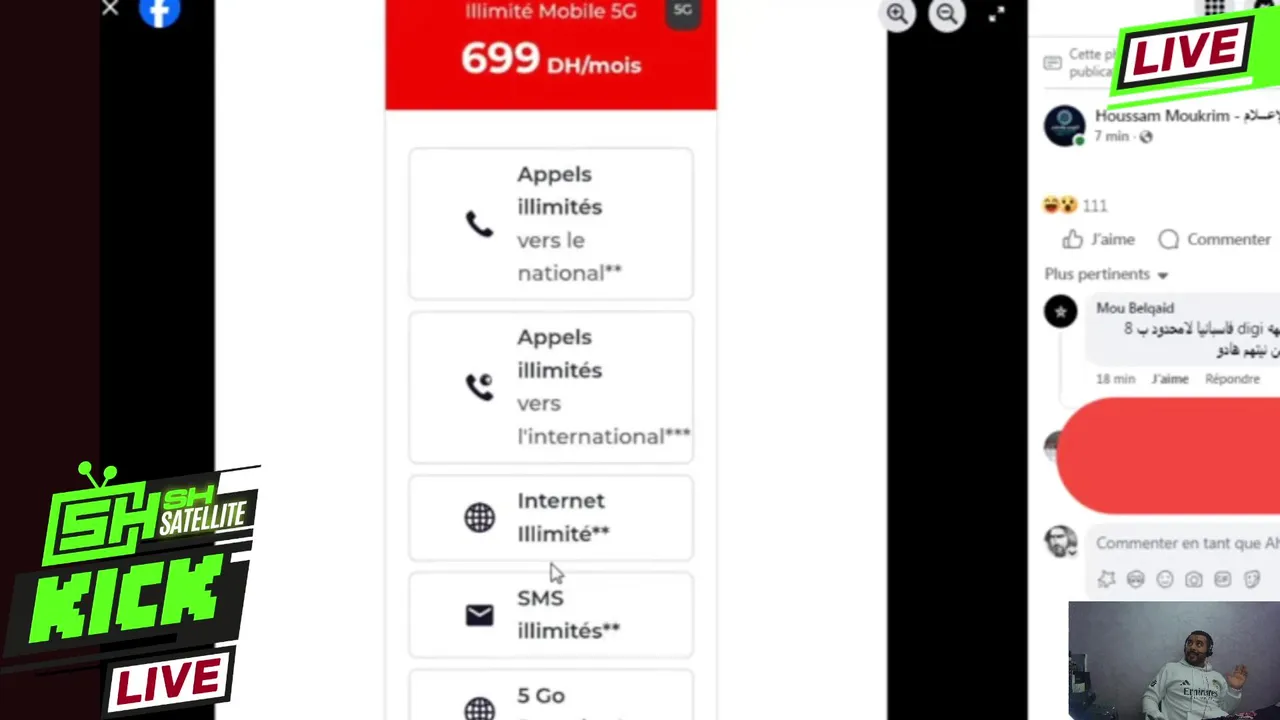The width and height of the screenshot is (1280, 720).
Task: Open the avatar sticker picker
Action: click(1136, 579)
